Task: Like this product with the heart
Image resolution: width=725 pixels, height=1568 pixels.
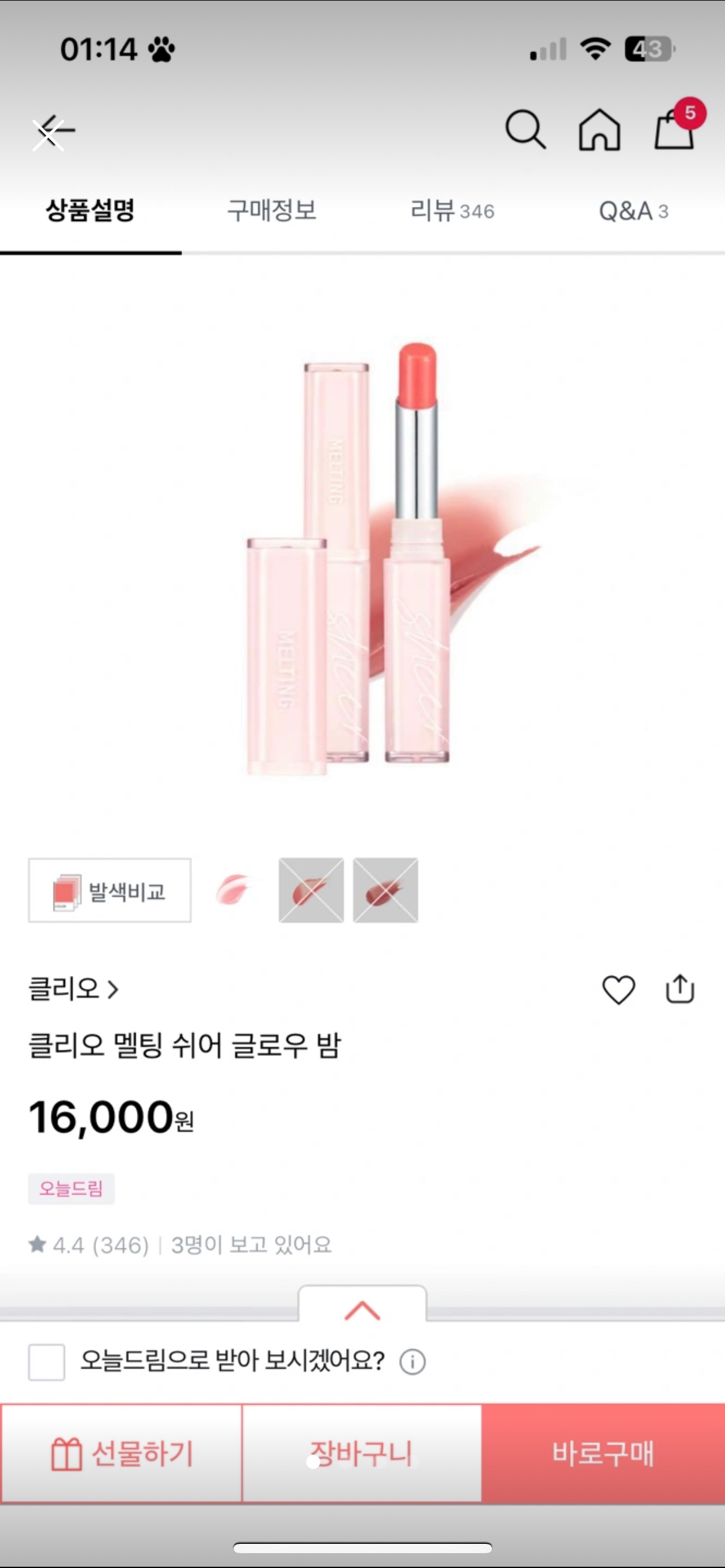Action: 618,989
